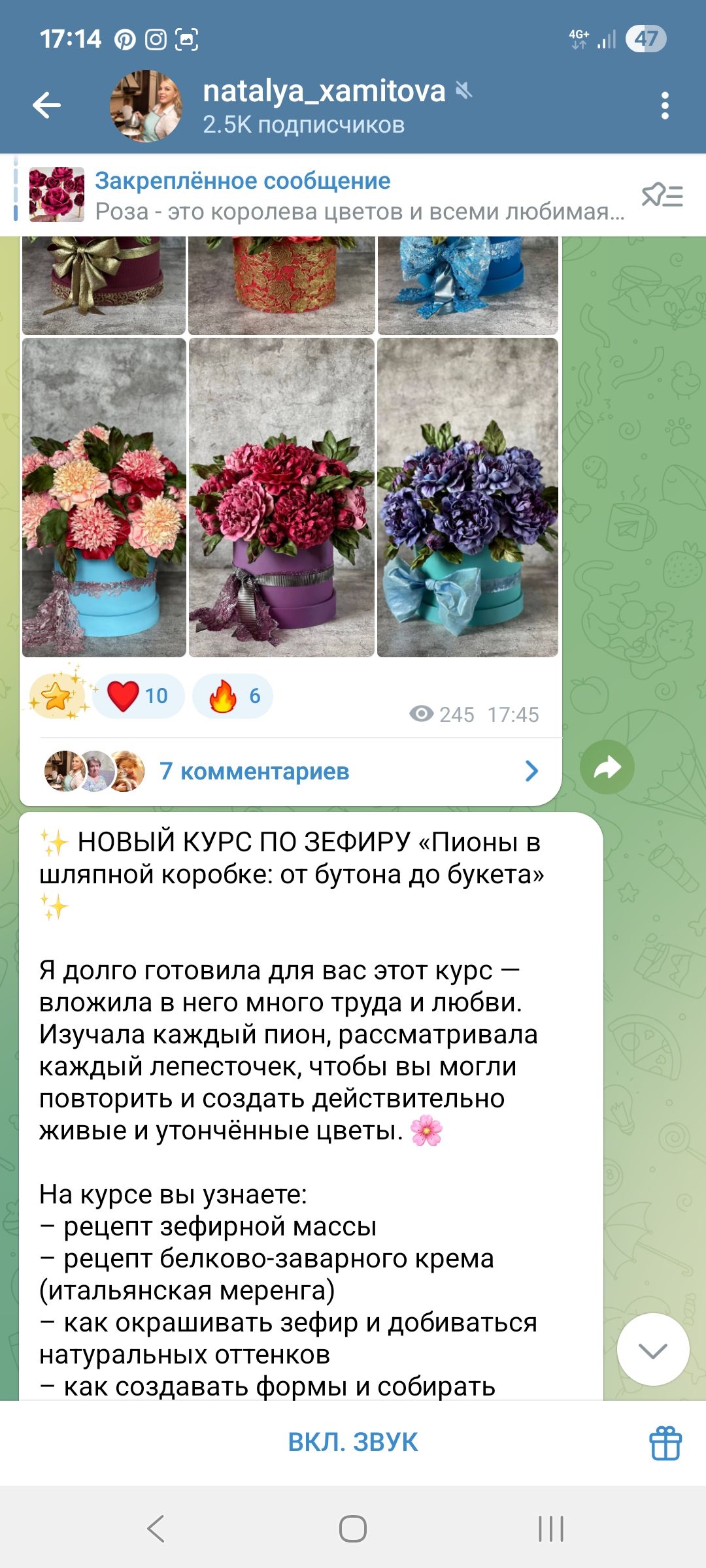Viewport: 706px width, 1568px height.
Task: Open the pink dahlia box photo
Action: (104, 497)
